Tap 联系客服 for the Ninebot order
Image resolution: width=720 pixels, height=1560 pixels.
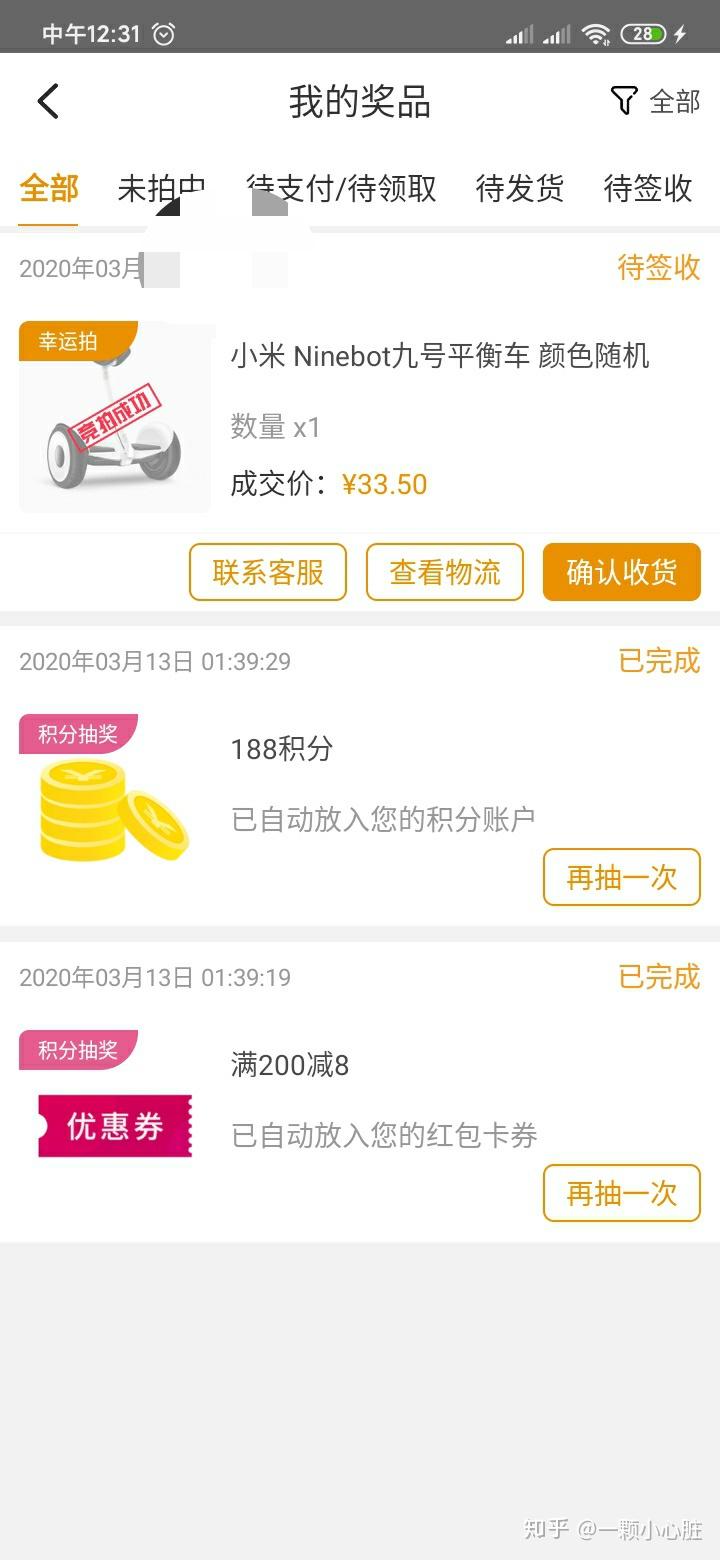pyautogui.click(x=268, y=572)
